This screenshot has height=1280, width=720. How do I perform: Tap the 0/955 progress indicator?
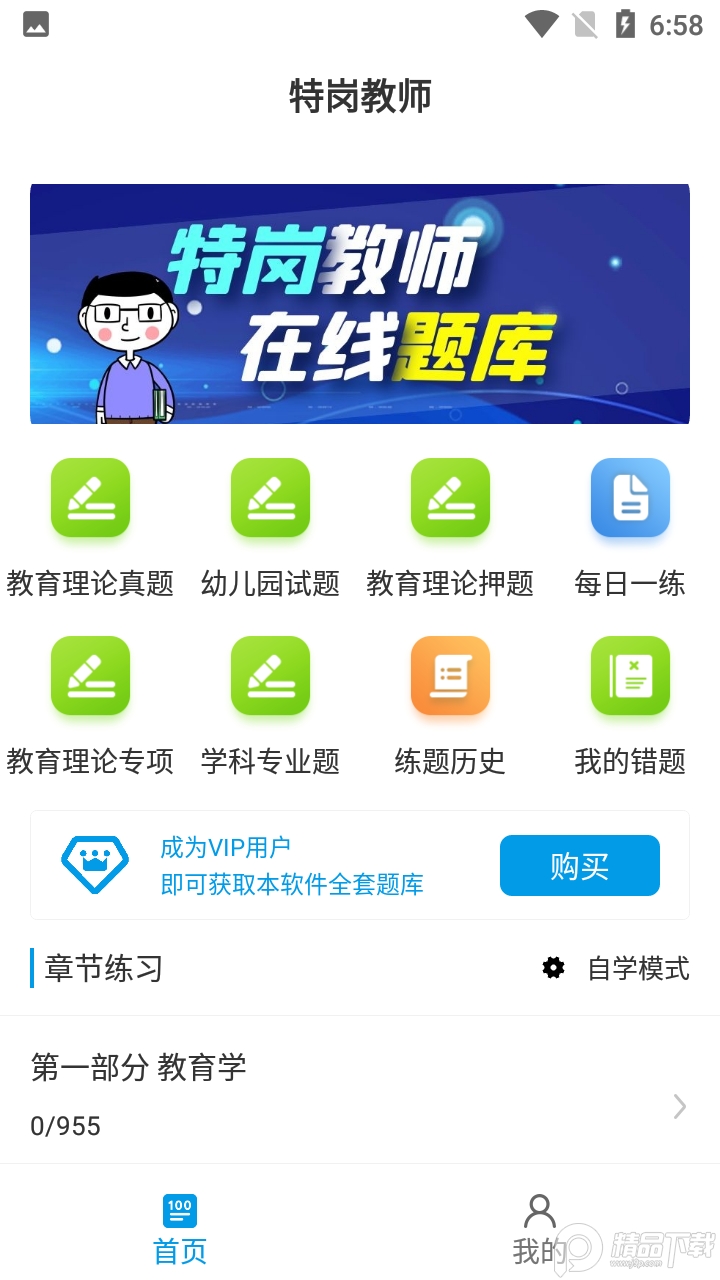pos(65,1126)
